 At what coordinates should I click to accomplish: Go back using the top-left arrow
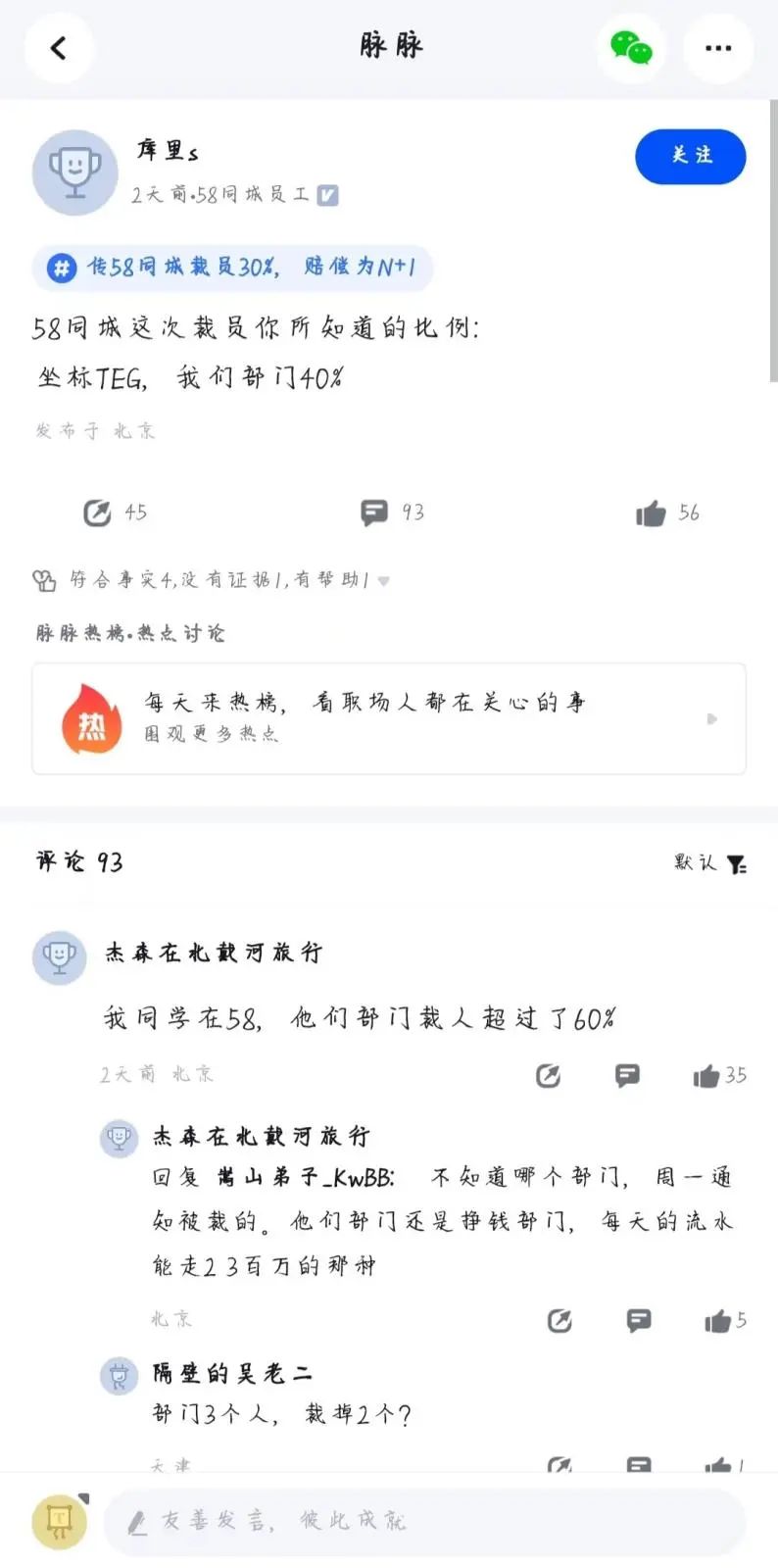[59, 47]
